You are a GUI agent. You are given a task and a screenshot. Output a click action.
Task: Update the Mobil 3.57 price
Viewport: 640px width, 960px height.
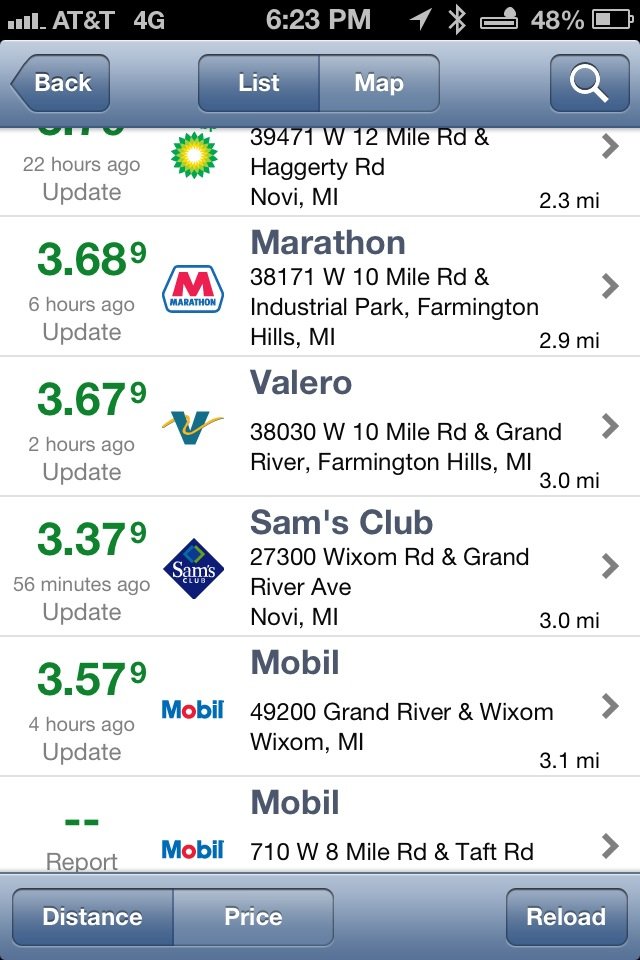[82, 752]
